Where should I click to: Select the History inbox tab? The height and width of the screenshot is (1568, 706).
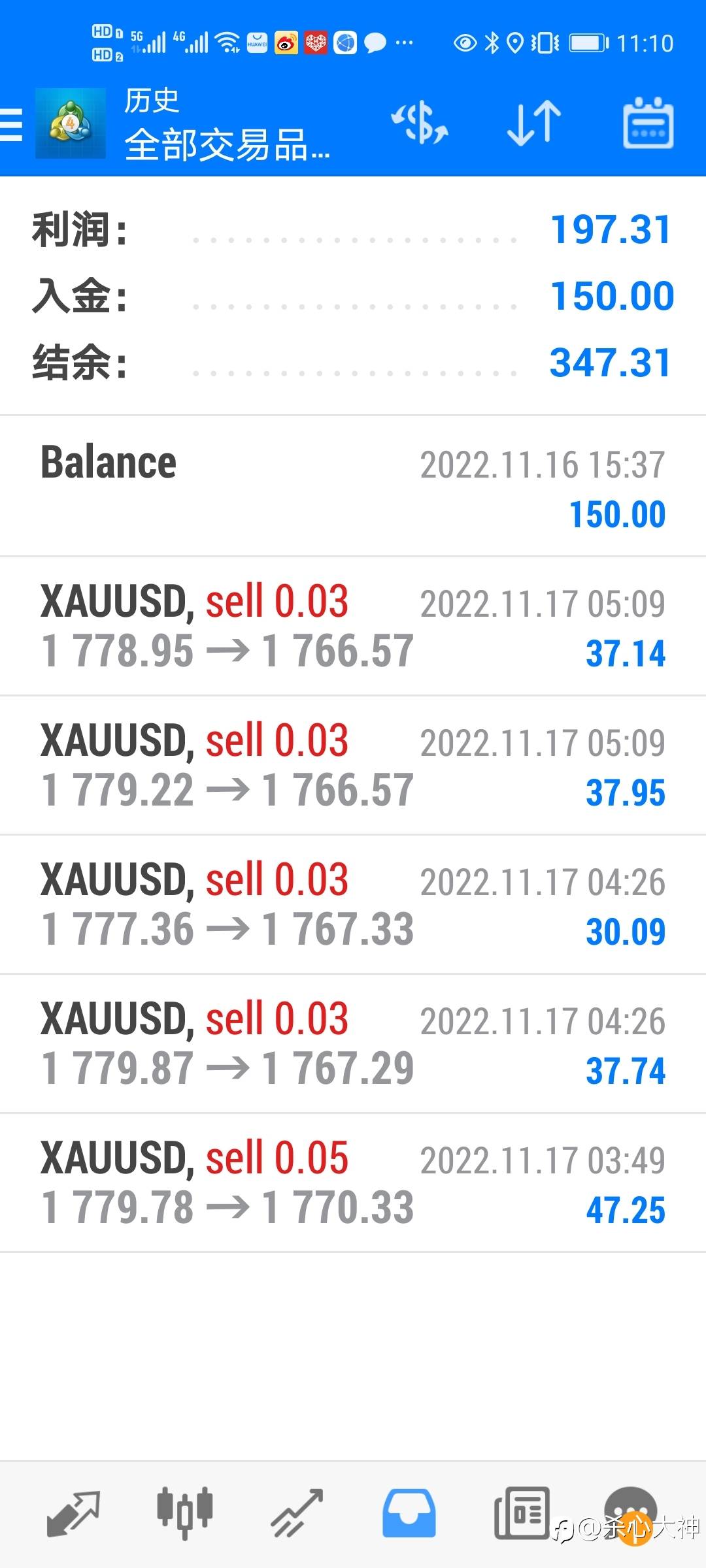pyautogui.click(x=409, y=1513)
